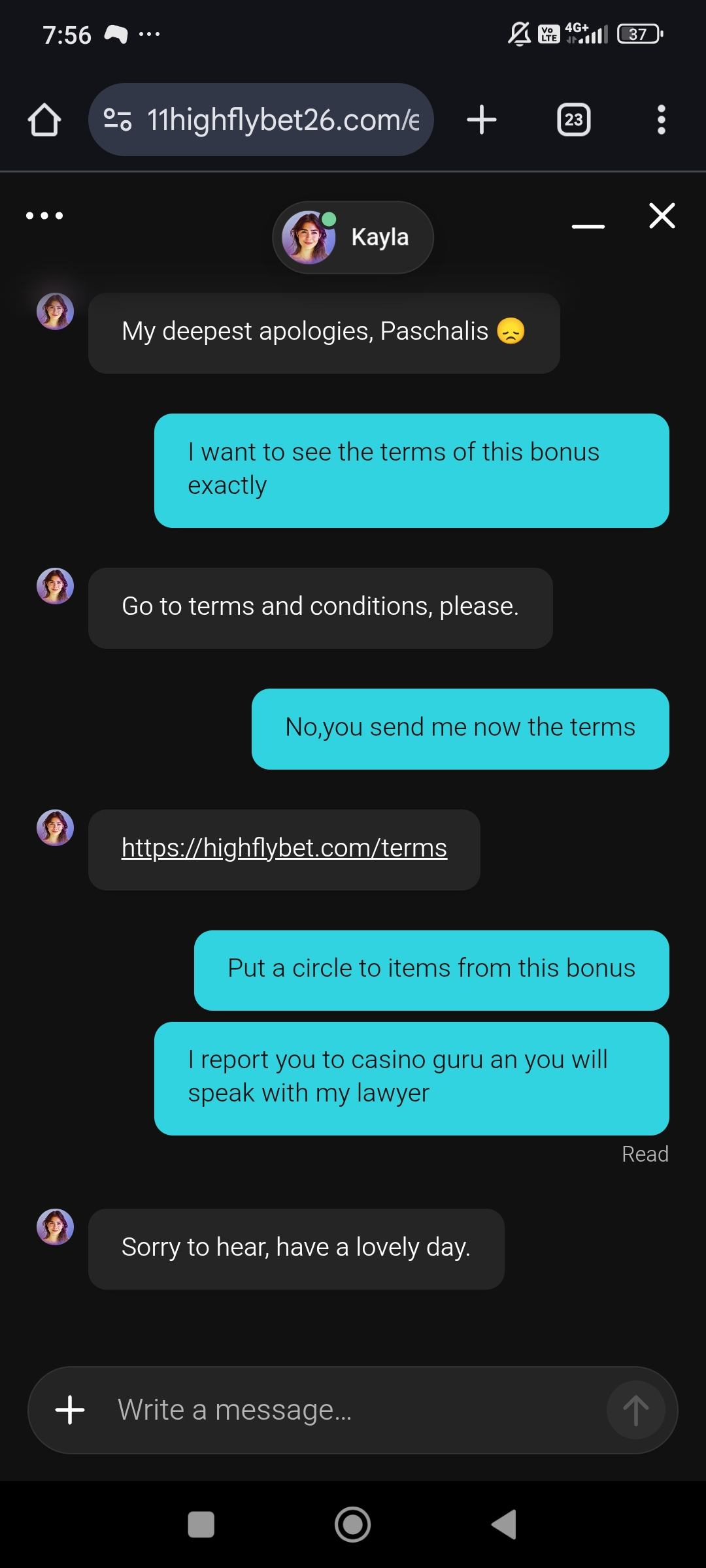Focus the Write a message field

(353, 1410)
